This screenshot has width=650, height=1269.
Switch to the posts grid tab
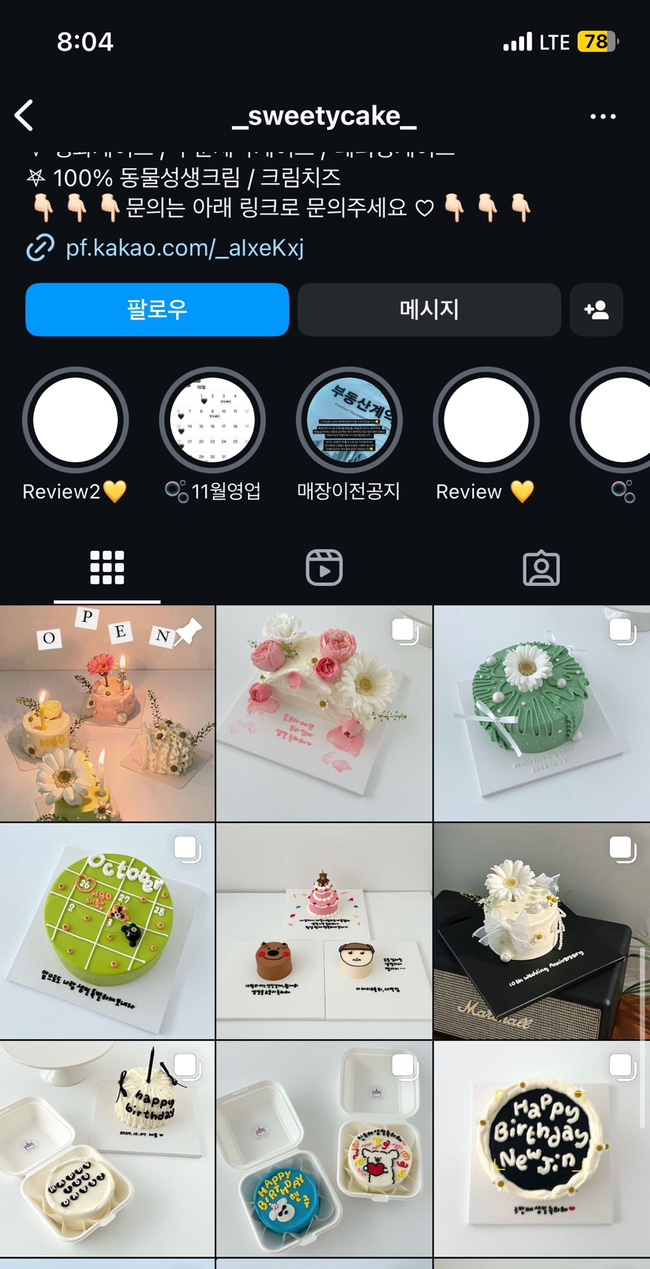(x=107, y=568)
